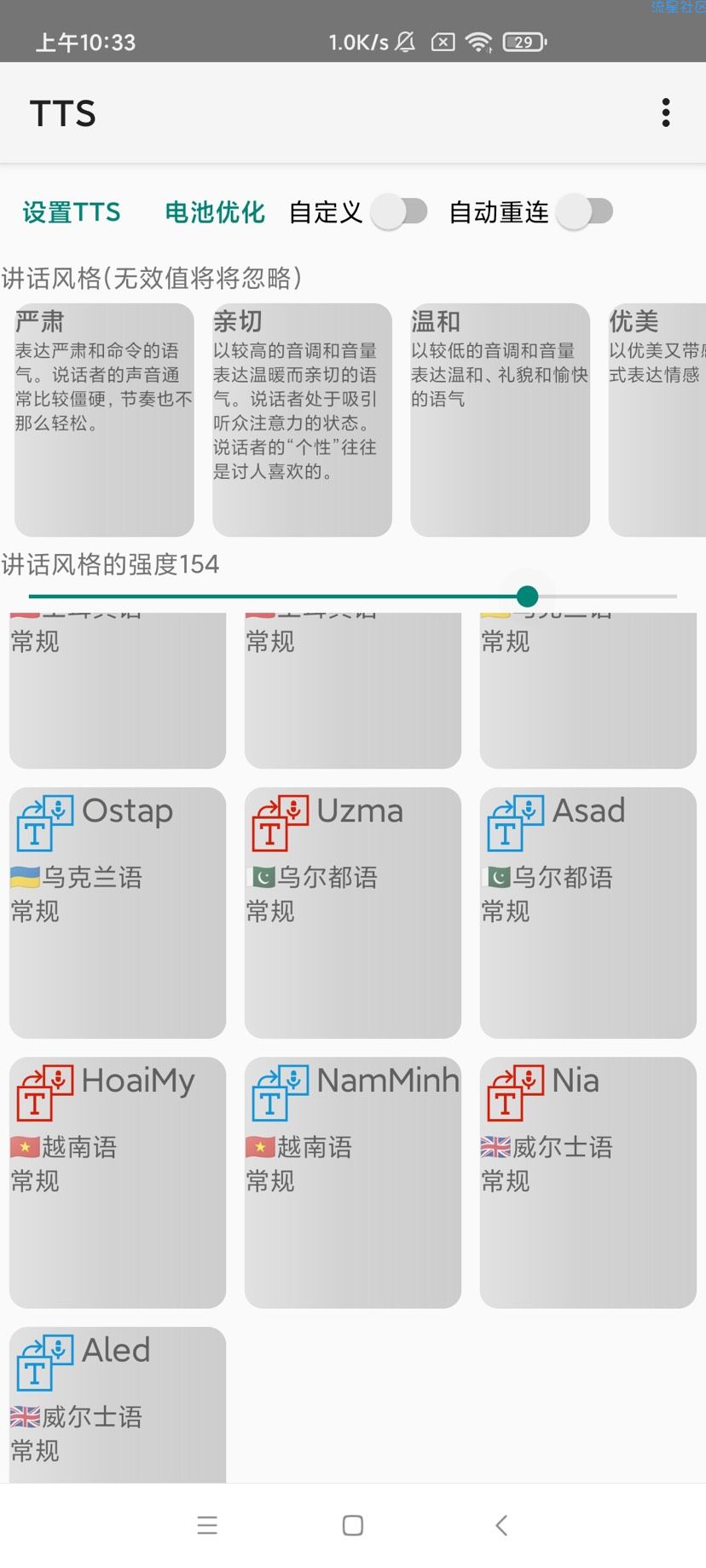Choose the 亲切 speaking style card

tap(302, 419)
